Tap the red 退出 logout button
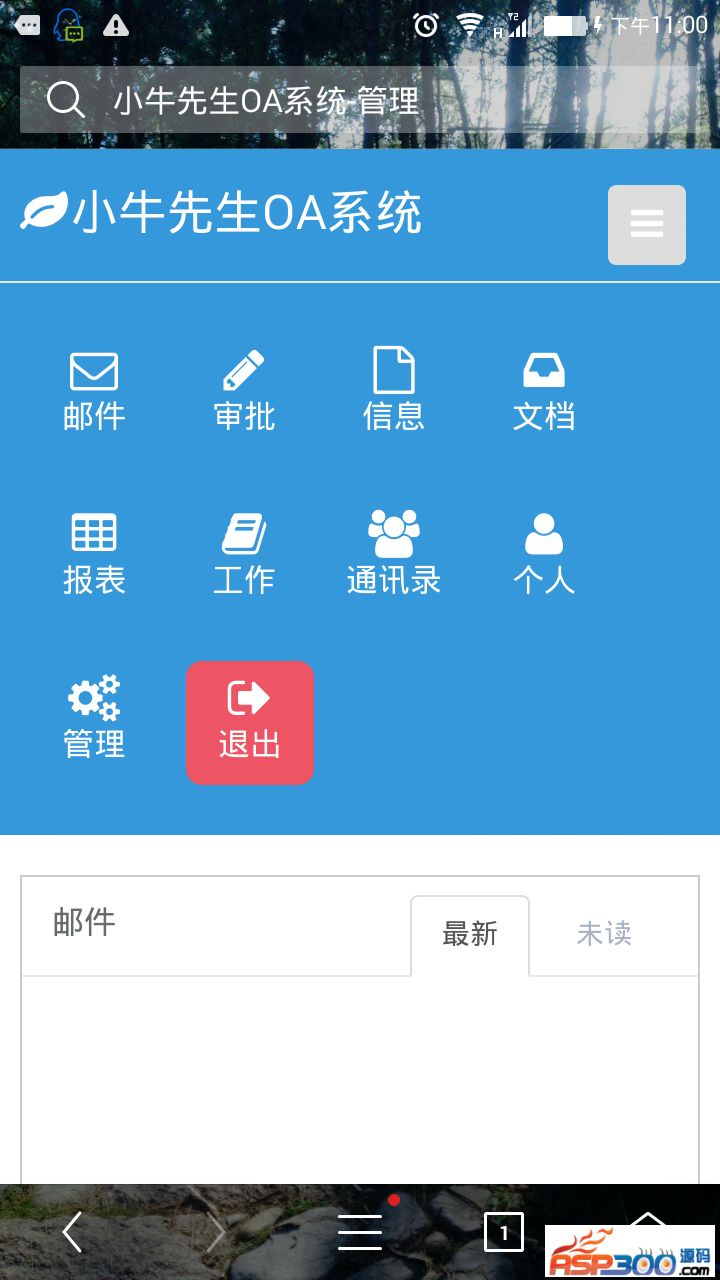This screenshot has height=1280, width=720. (x=250, y=722)
